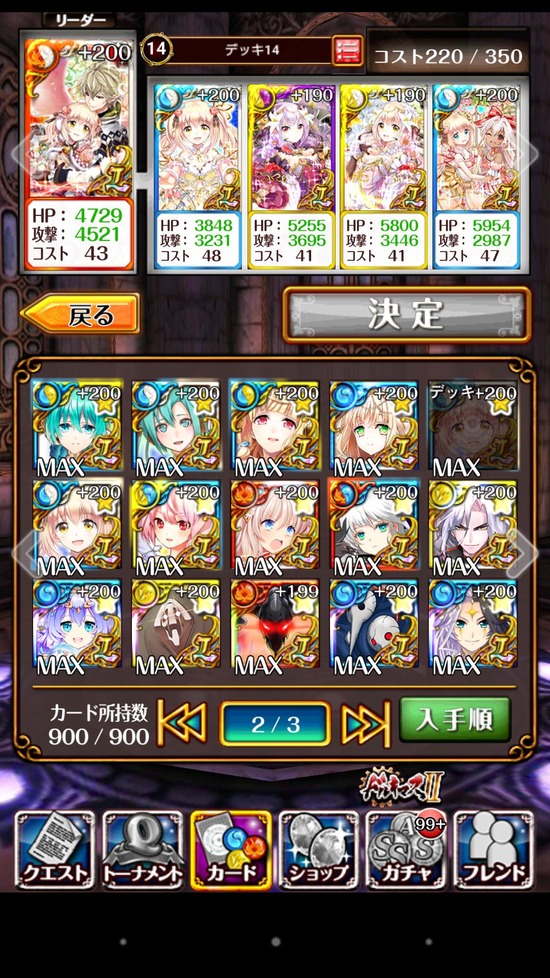This screenshot has height=978, width=550.
Task: Tap the 戻る back button
Action: [x=80, y=314]
